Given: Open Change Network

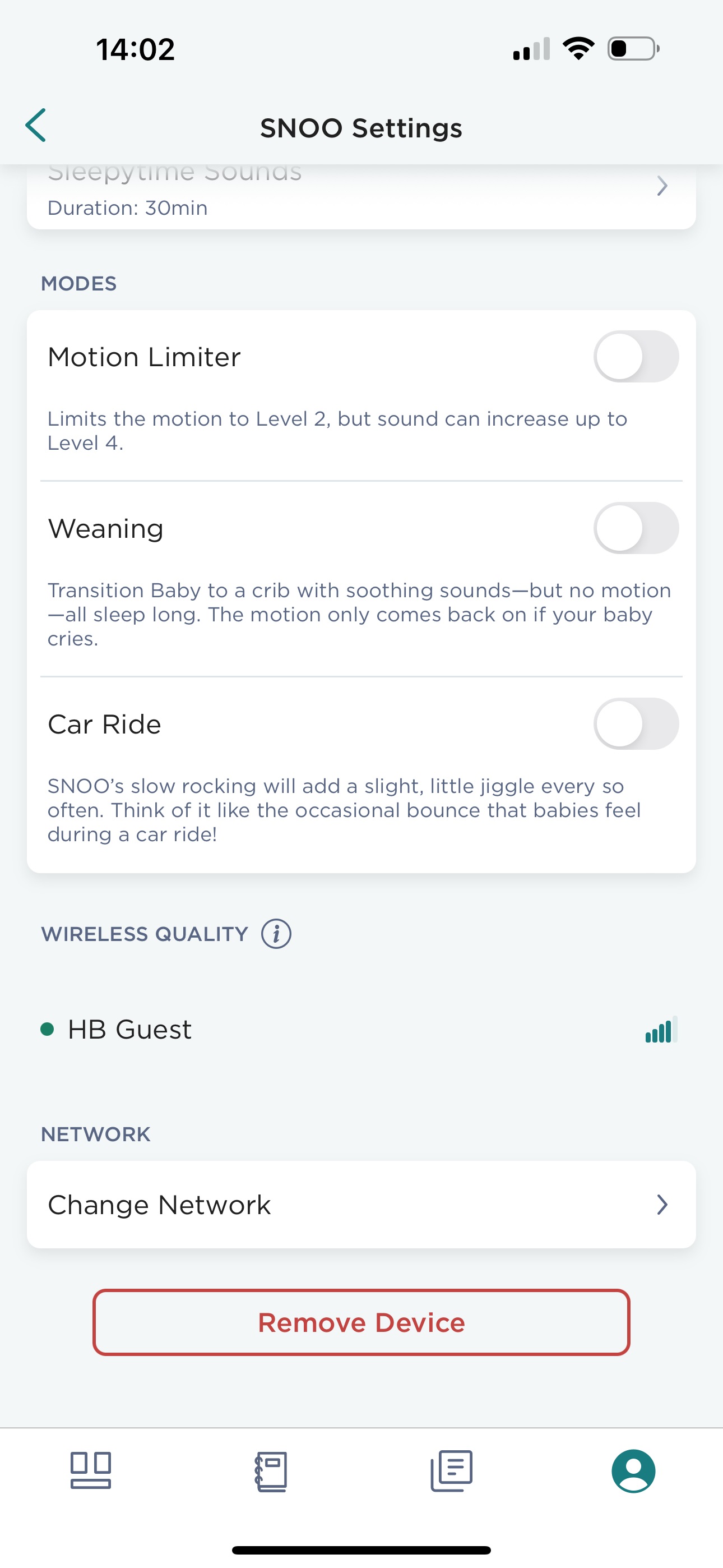Looking at the screenshot, I should tap(361, 1205).
